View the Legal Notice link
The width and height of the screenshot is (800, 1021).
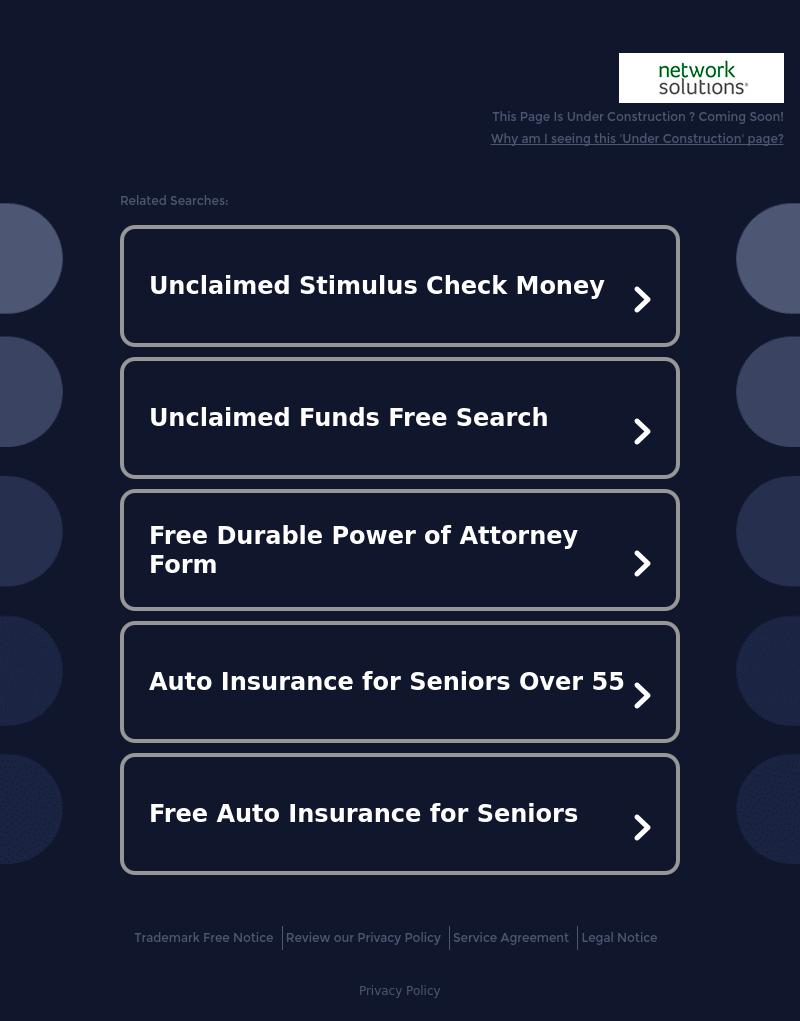619,938
